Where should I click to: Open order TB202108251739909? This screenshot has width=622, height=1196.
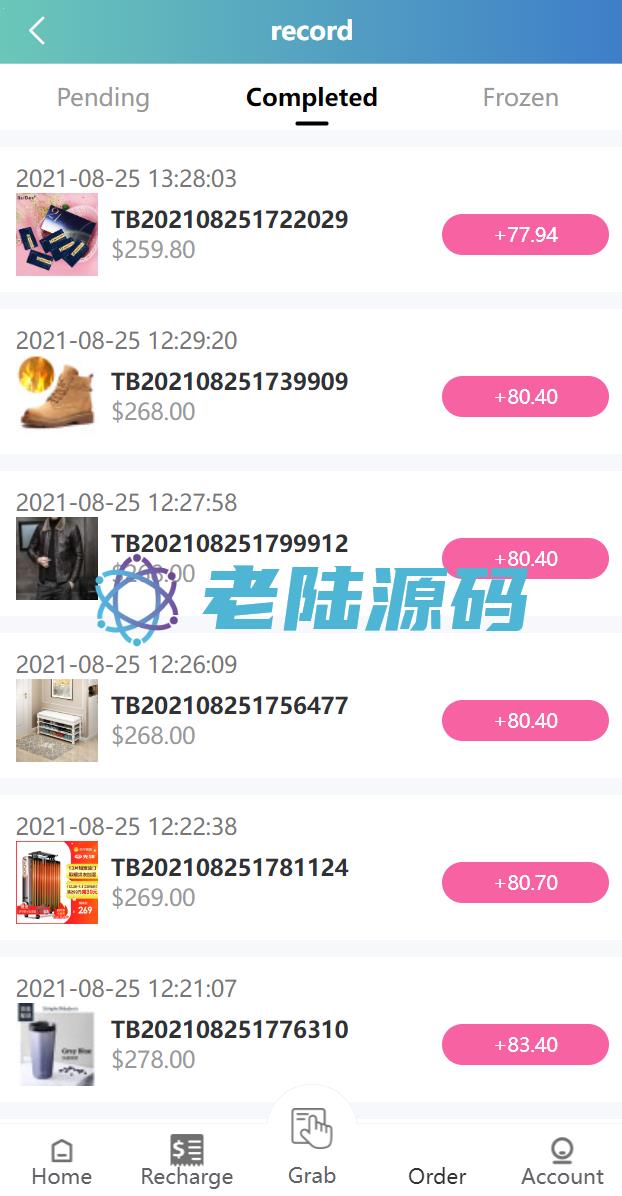[x=229, y=382]
